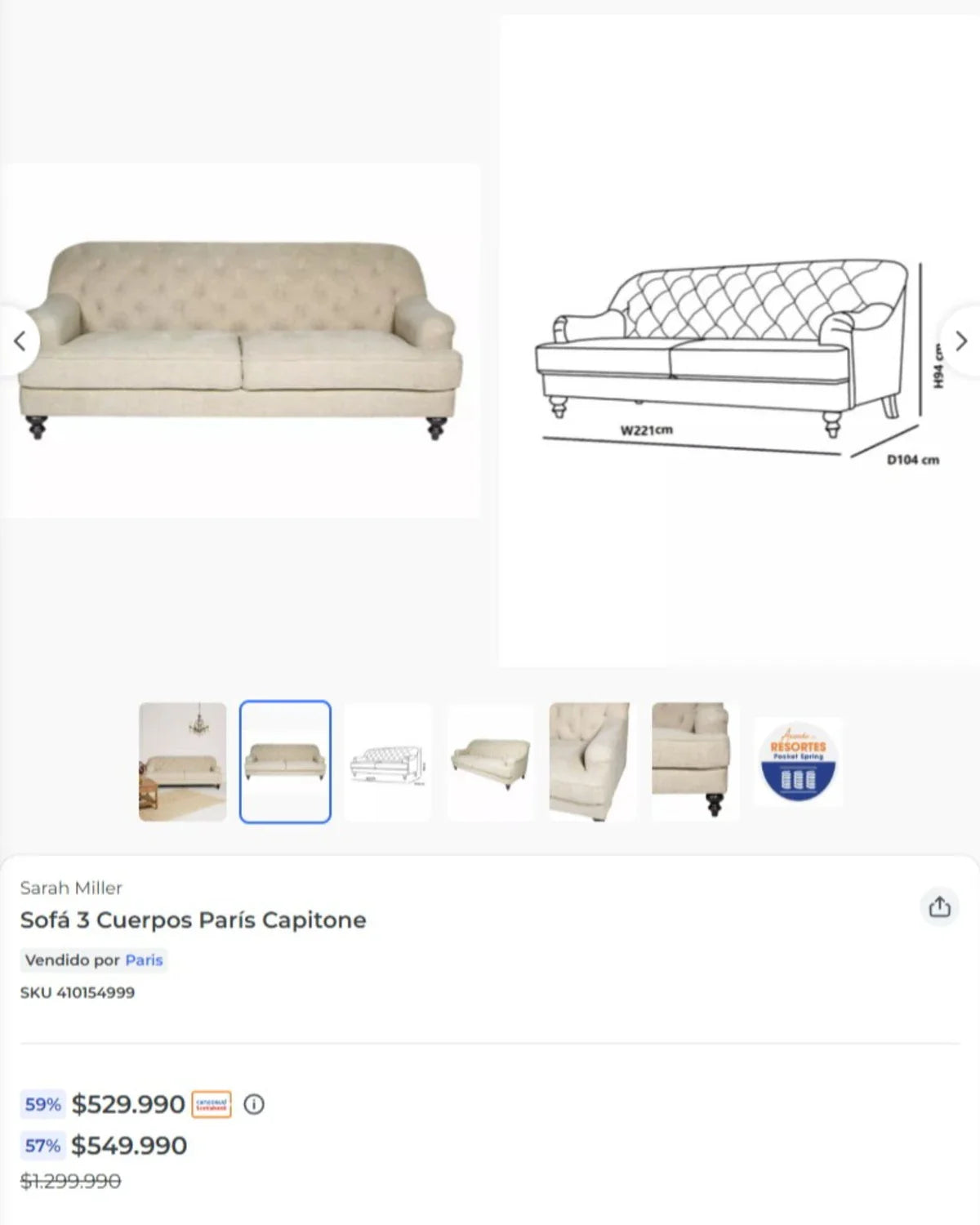Screen dimensions: 980x1225
Task: Share this sofa product
Action: [939, 906]
